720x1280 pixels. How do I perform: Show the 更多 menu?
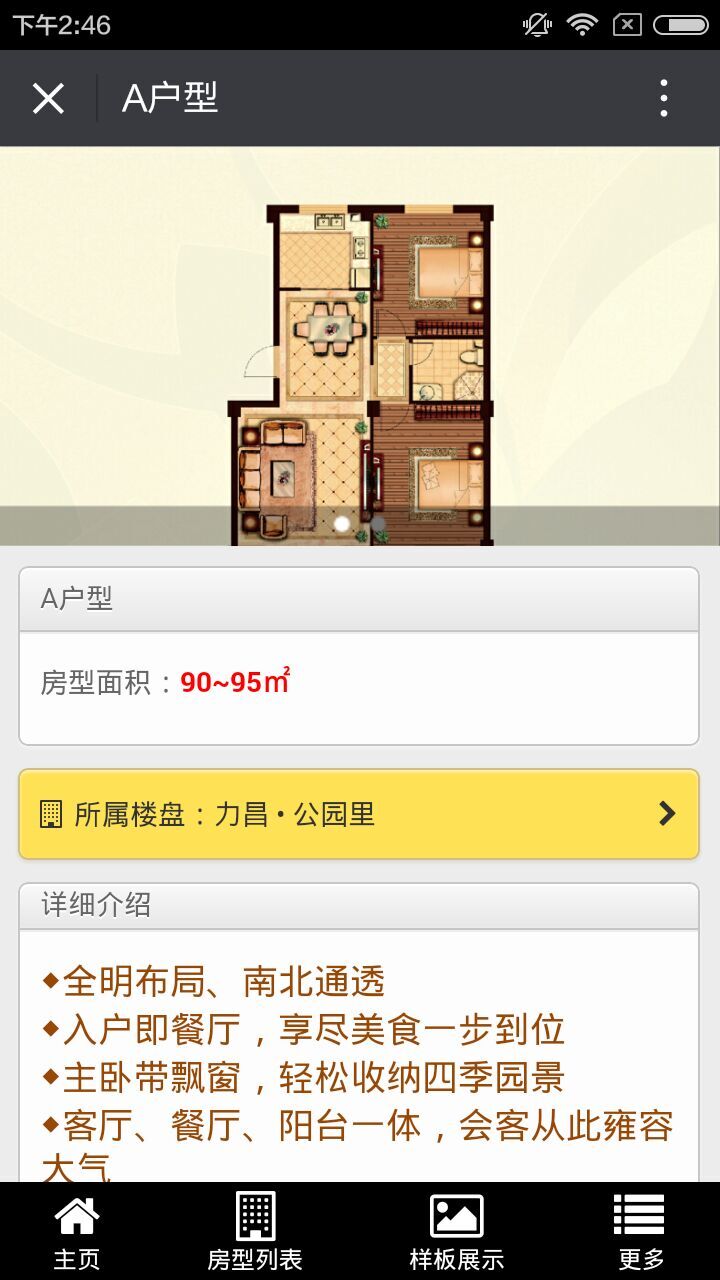coord(640,1232)
